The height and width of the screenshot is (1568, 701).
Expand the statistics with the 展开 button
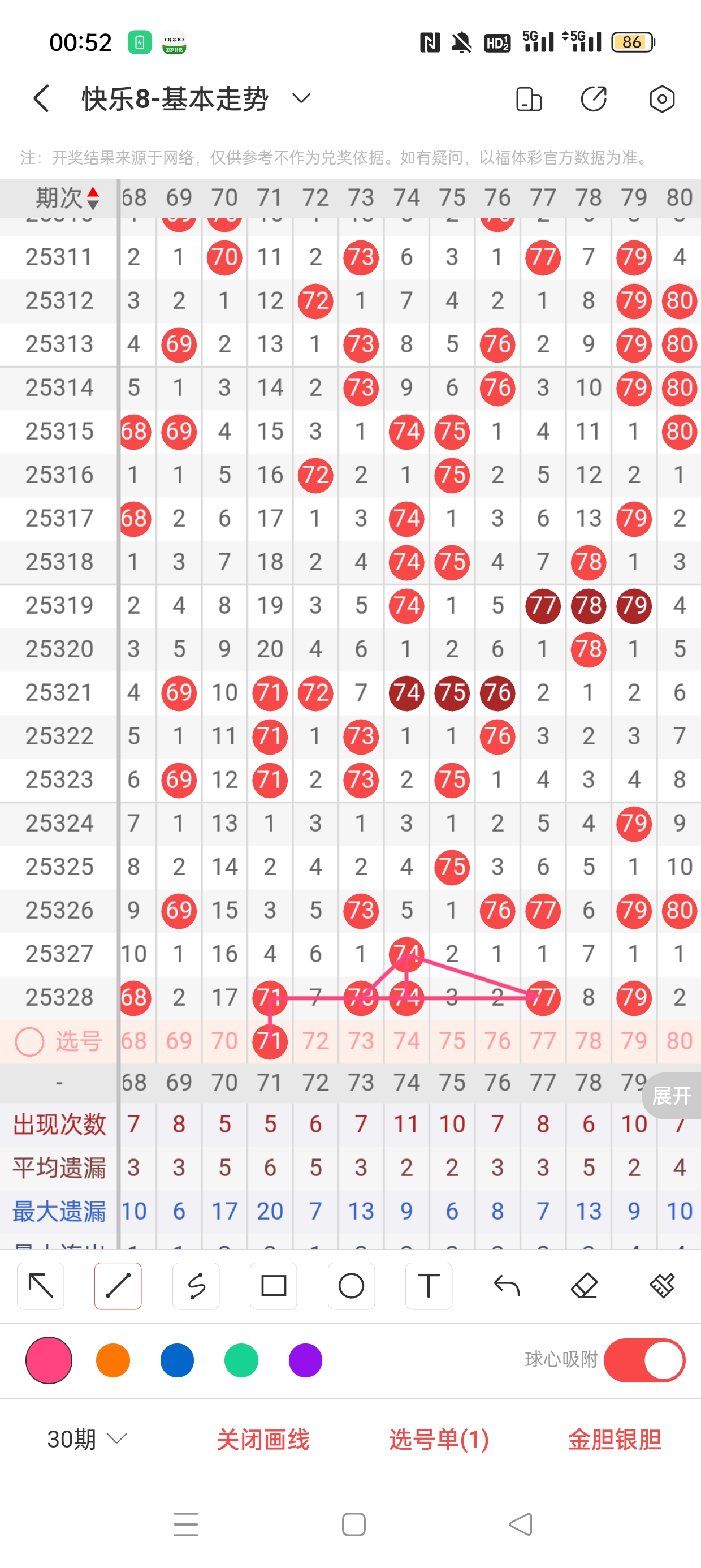pyautogui.click(x=671, y=1096)
